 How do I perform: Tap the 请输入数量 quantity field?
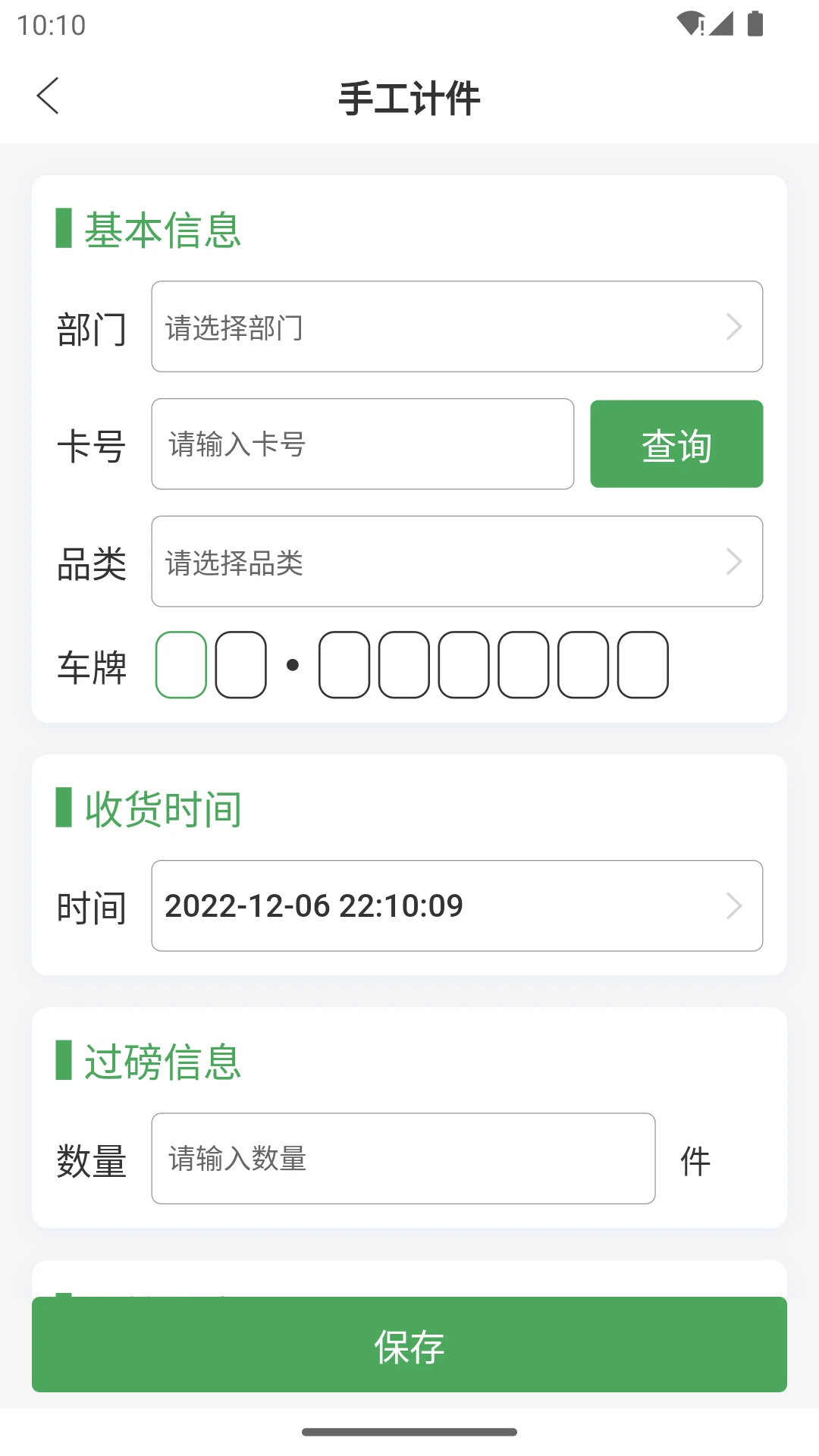[403, 1157]
